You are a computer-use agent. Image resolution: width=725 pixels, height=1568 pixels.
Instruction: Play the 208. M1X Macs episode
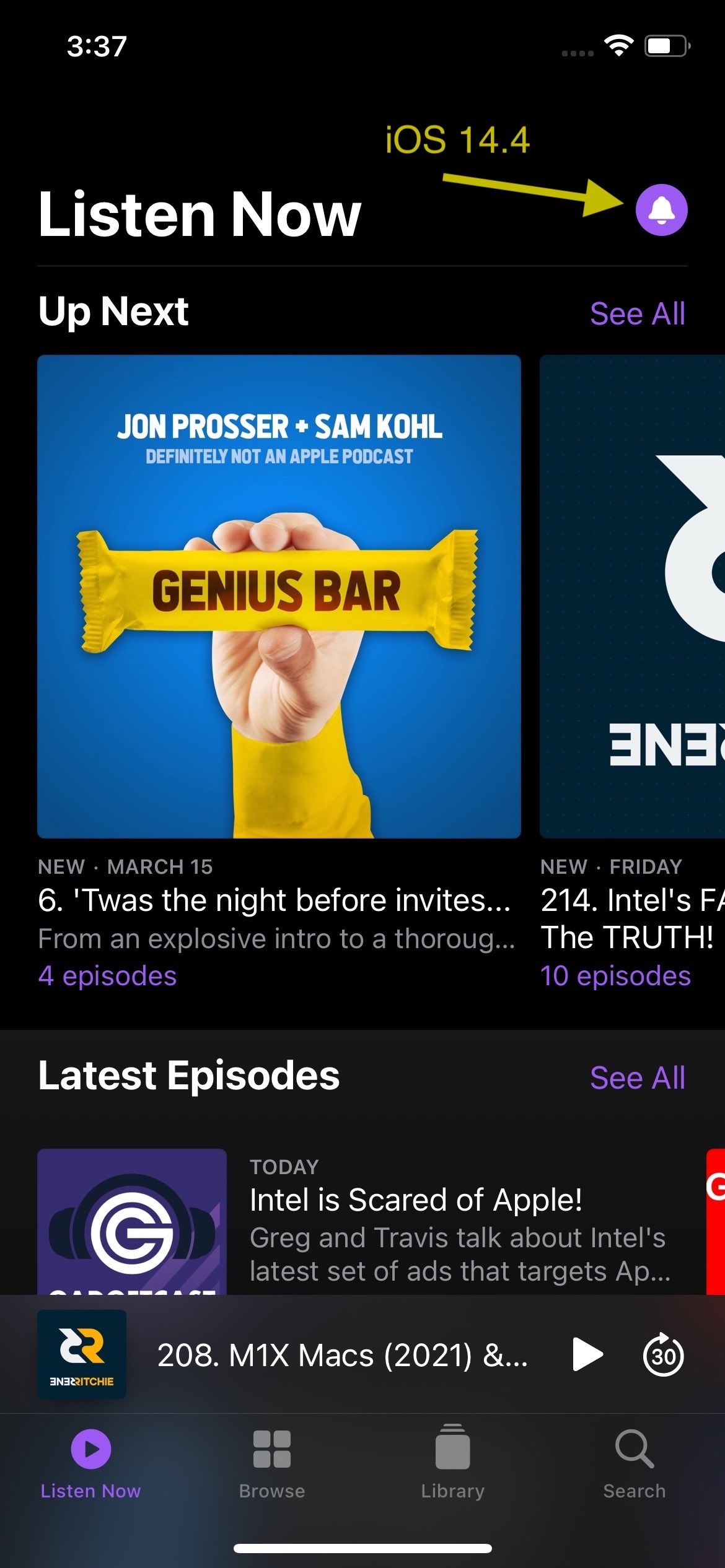[587, 1354]
